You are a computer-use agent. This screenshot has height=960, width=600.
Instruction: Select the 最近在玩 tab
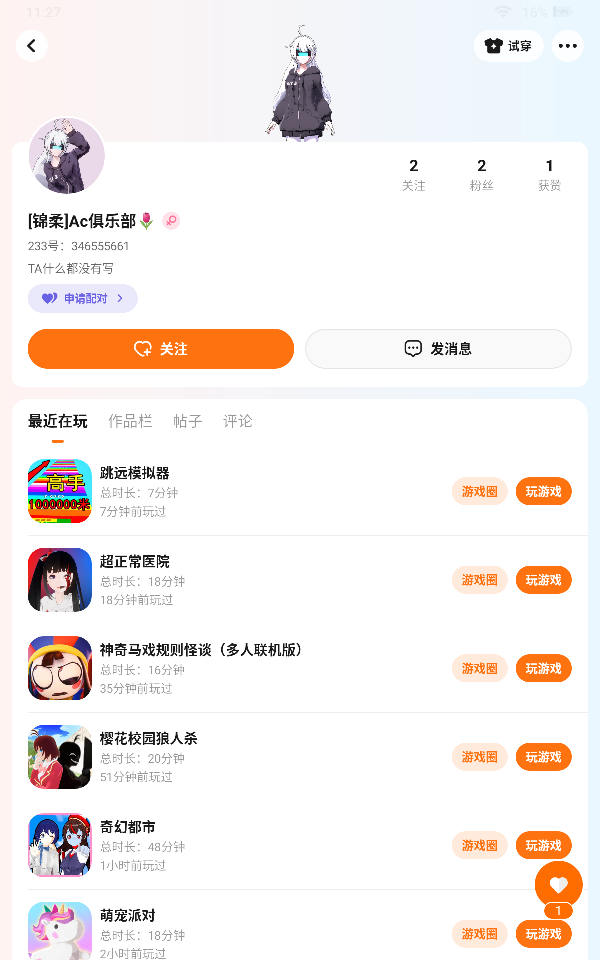point(58,421)
